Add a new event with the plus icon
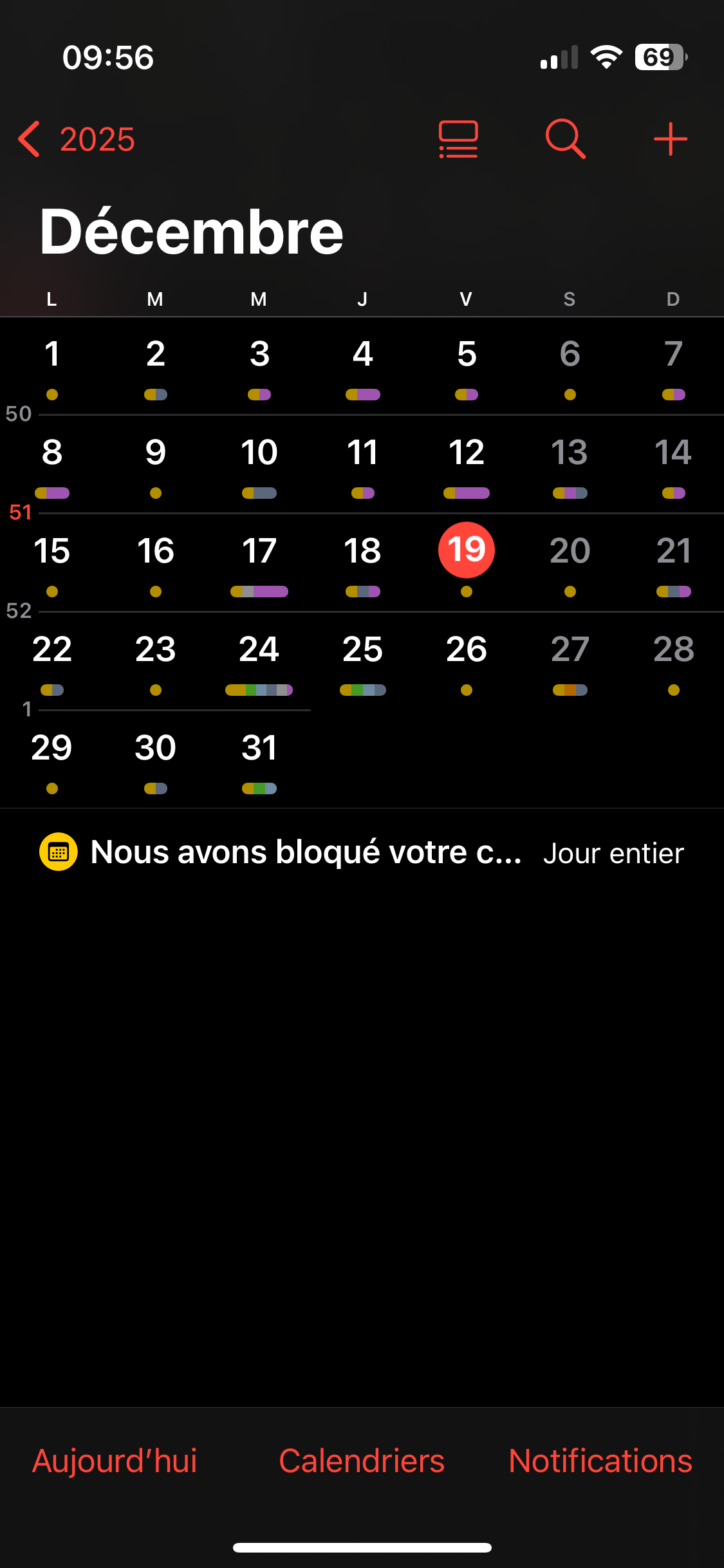The height and width of the screenshot is (1568, 724). (x=671, y=139)
